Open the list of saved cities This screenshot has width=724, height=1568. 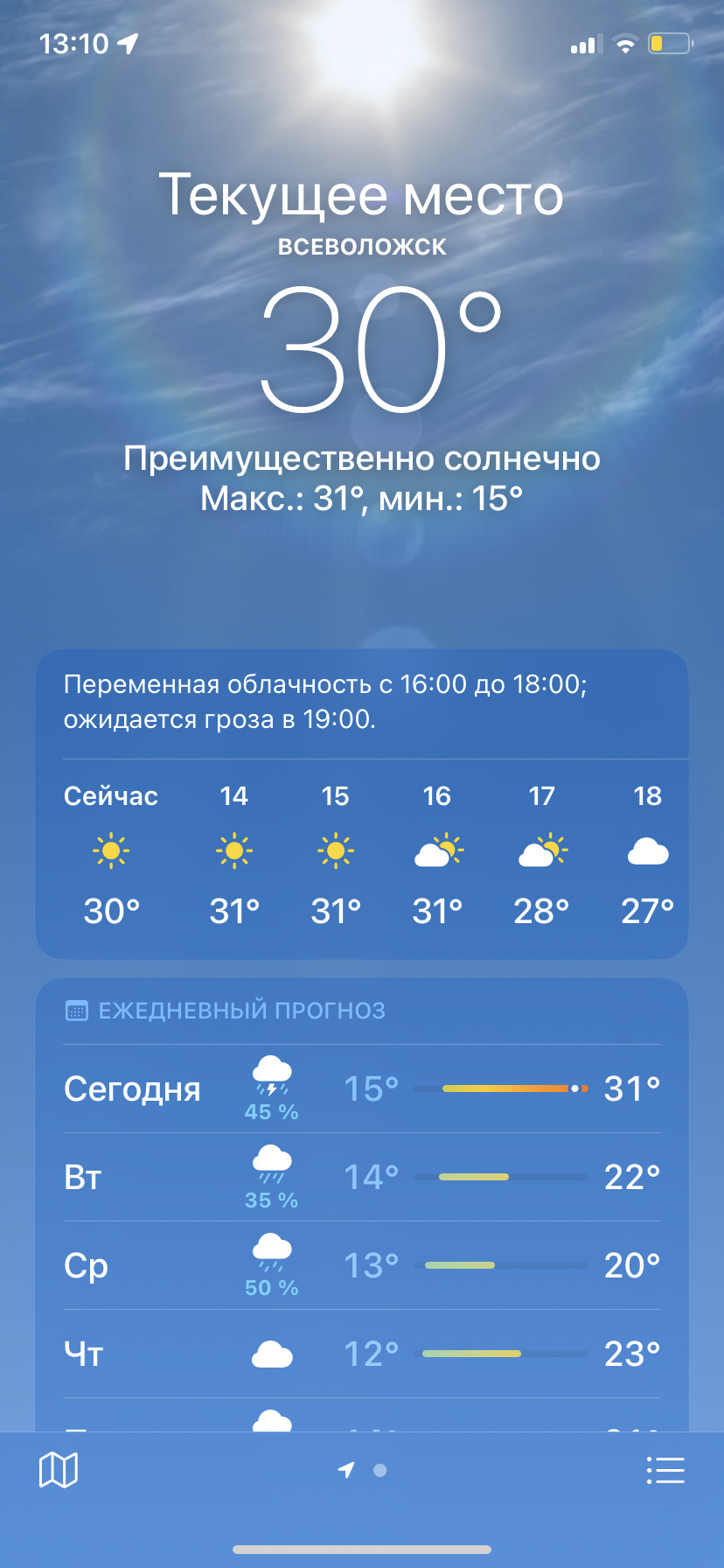[665, 1470]
